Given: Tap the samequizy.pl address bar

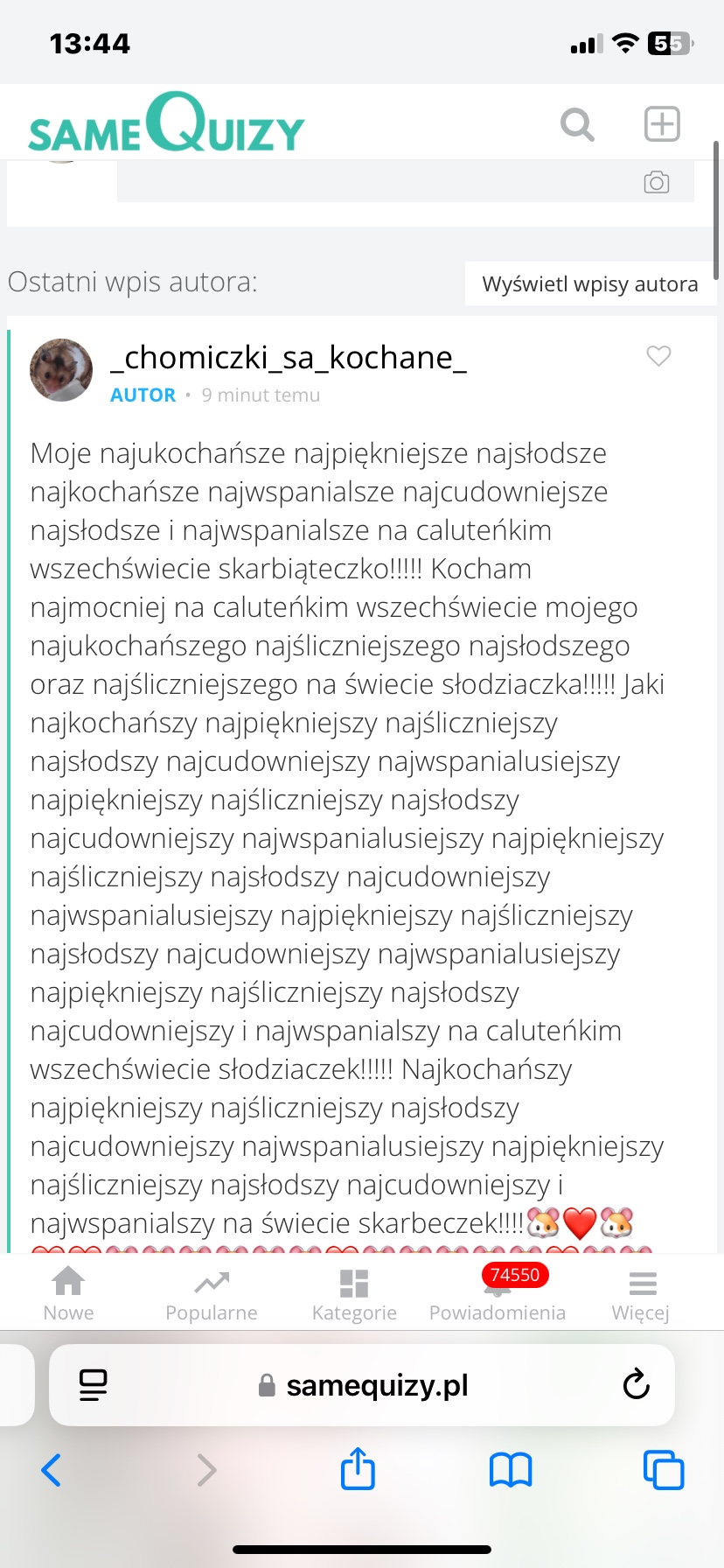Looking at the screenshot, I should pyautogui.click(x=376, y=1385).
